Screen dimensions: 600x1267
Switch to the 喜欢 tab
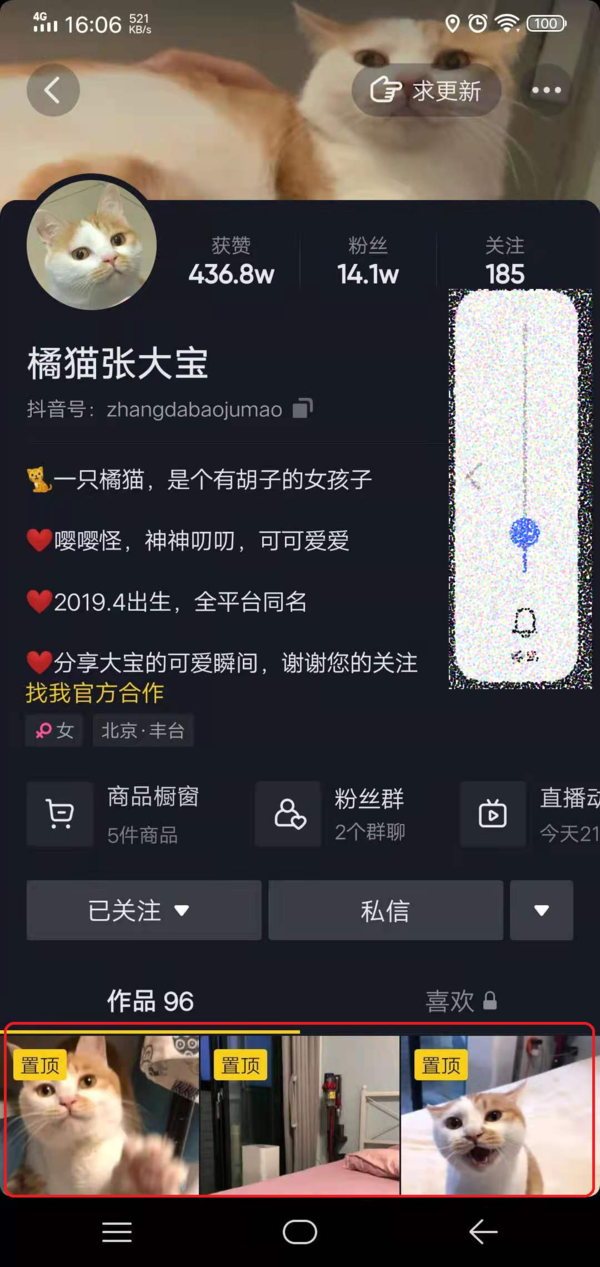(x=460, y=1001)
